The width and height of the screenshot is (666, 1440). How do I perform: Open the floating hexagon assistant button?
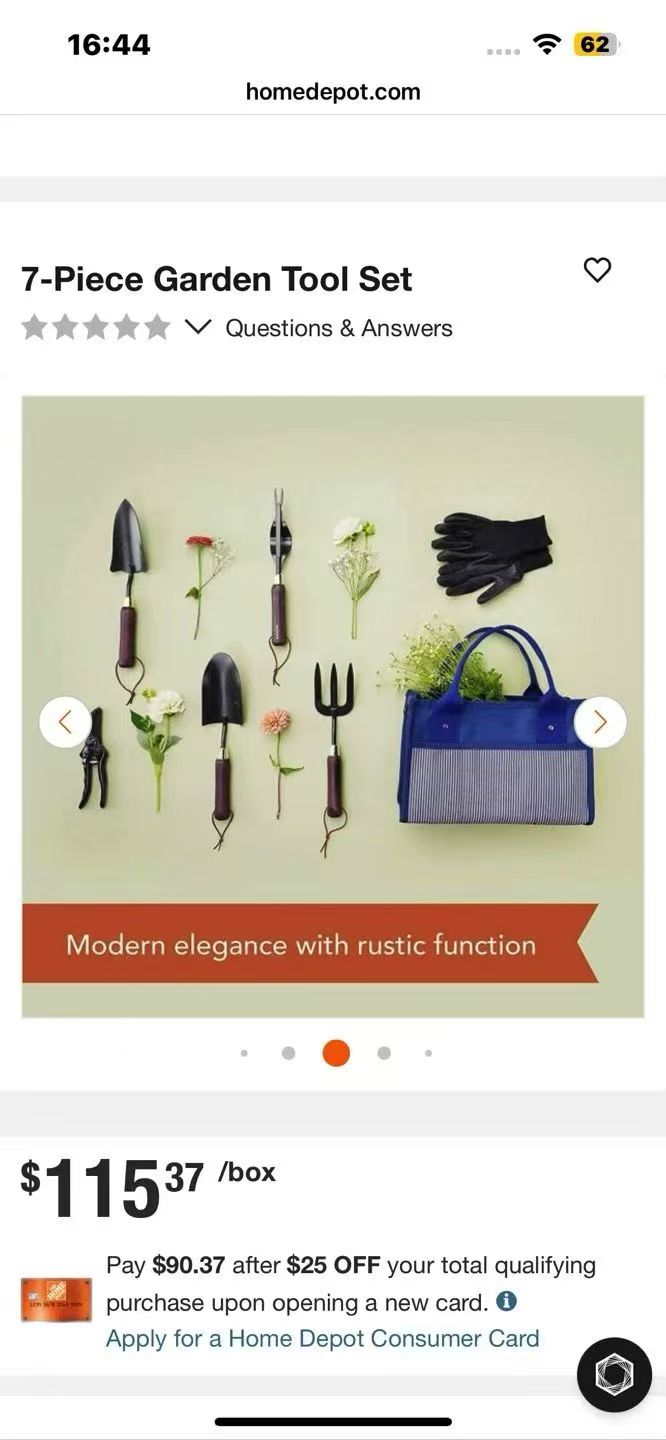[614, 1375]
